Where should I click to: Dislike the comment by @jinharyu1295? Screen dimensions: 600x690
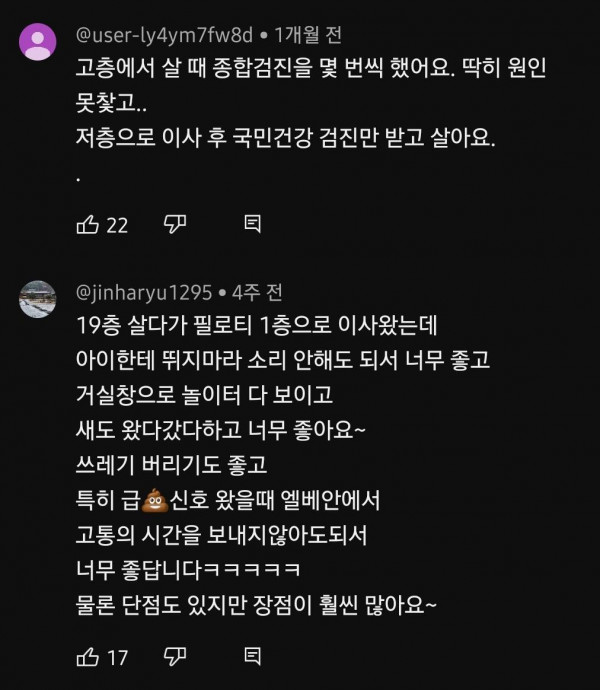tap(176, 656)
